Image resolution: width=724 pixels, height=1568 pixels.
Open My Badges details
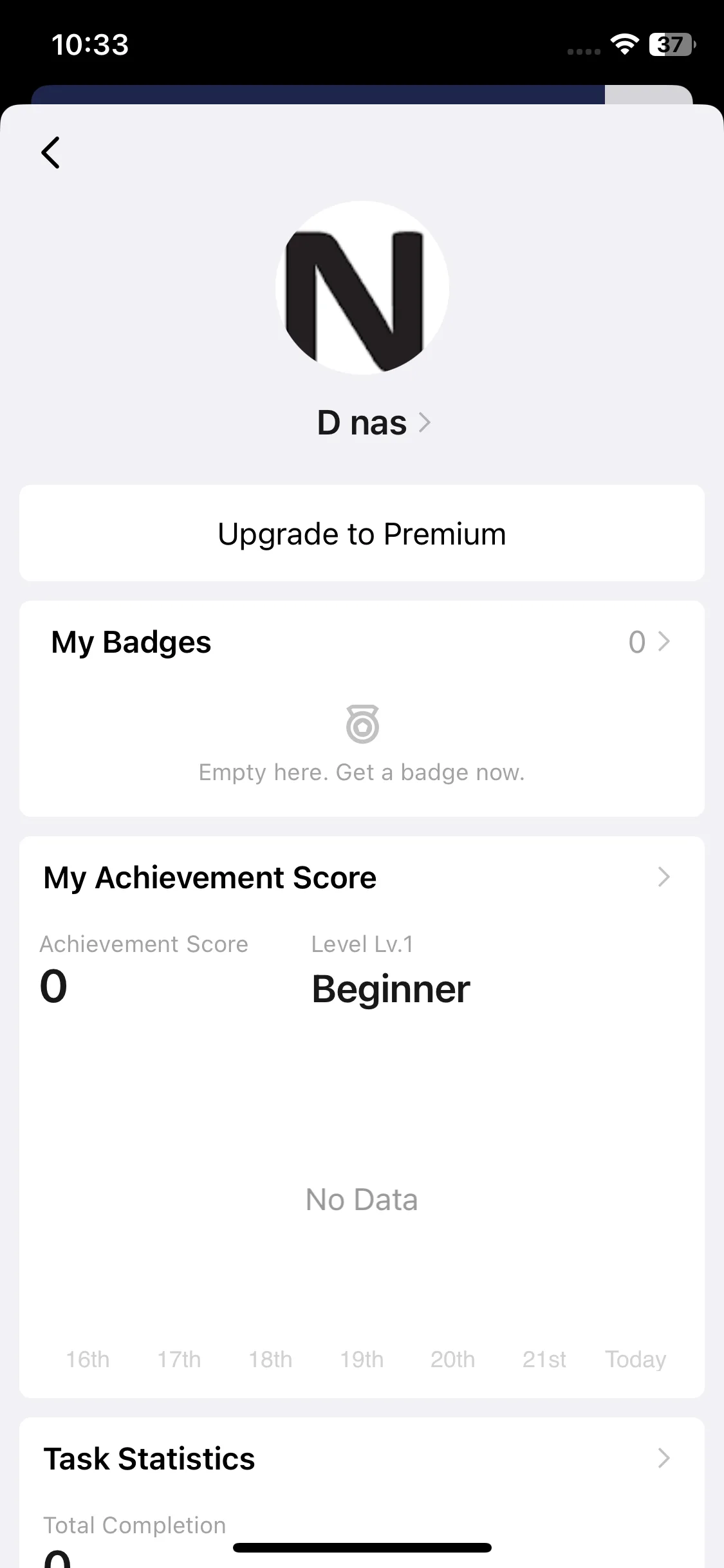(x=649, y=642)
